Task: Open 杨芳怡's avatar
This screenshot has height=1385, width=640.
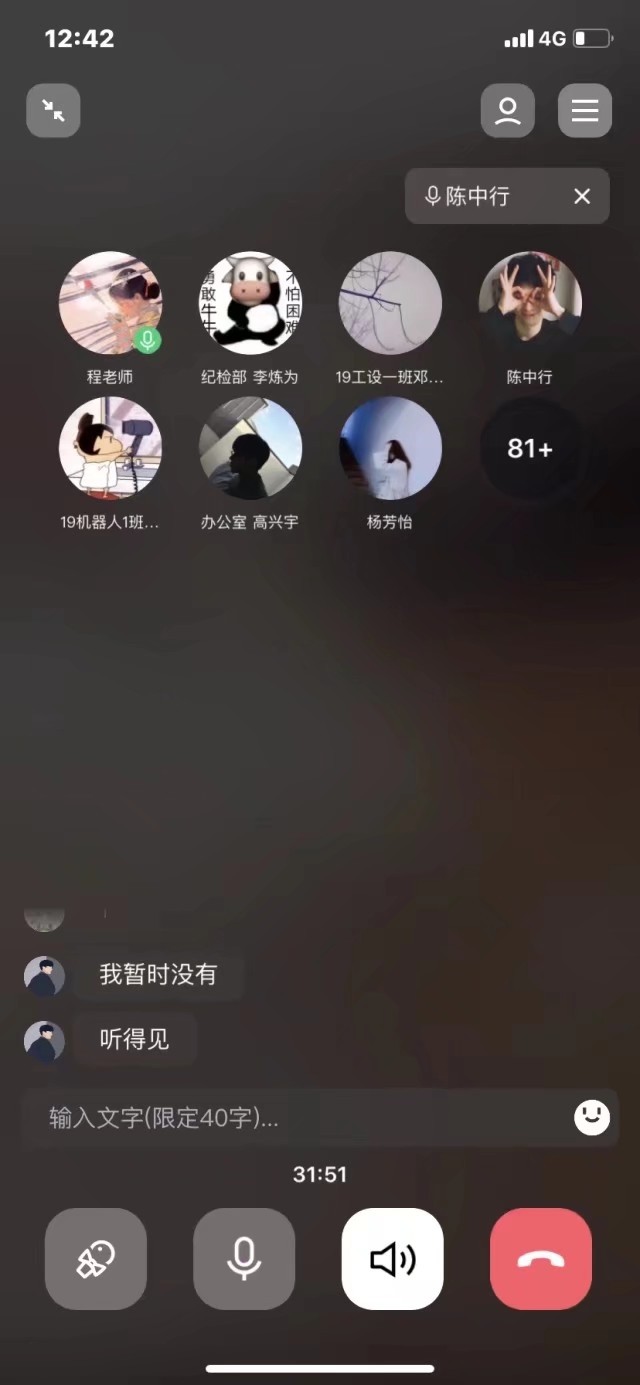Action: pos(390,448)
